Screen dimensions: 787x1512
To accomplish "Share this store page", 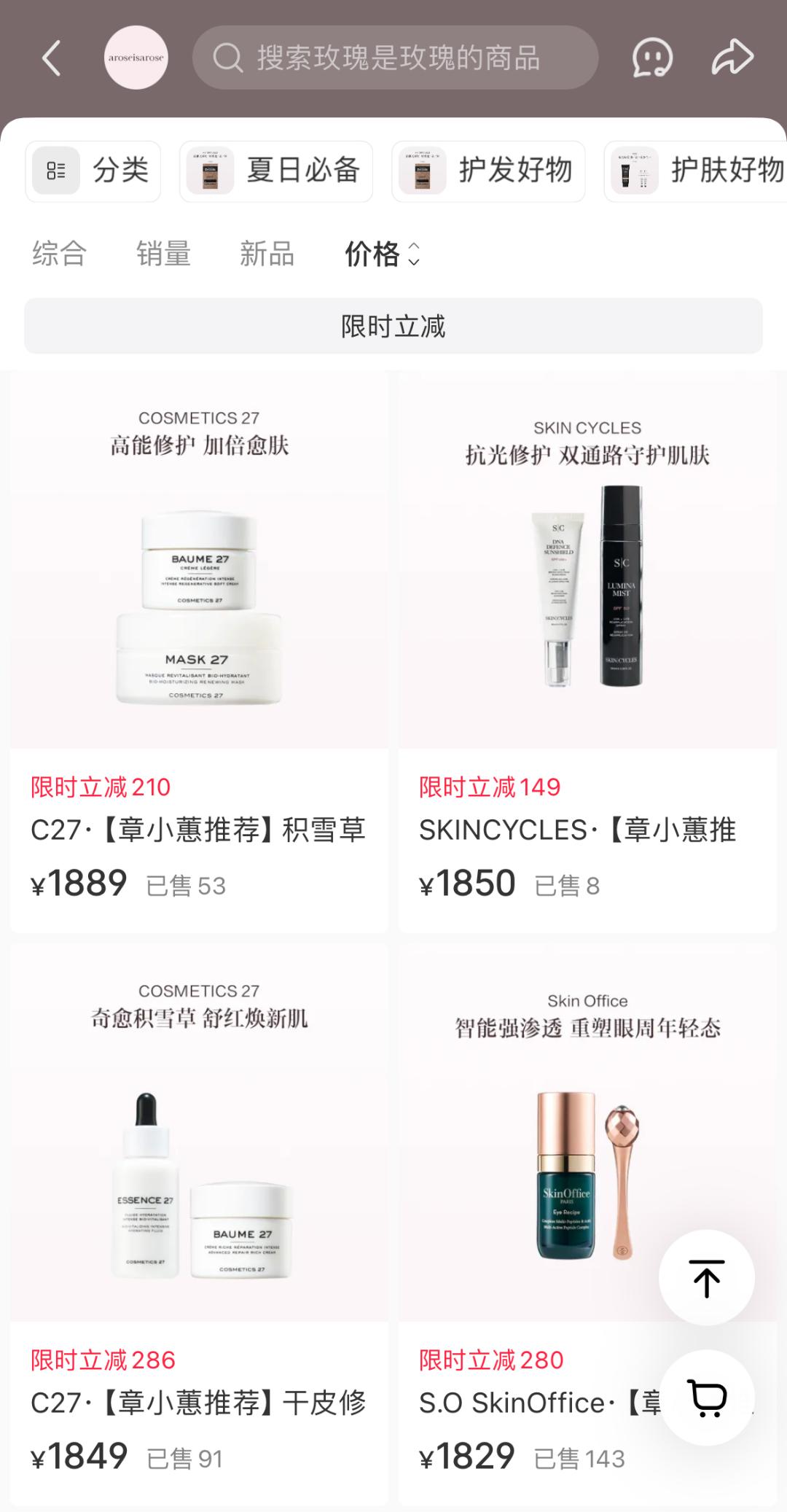I will pyautogui.click(x=732, y=58).
